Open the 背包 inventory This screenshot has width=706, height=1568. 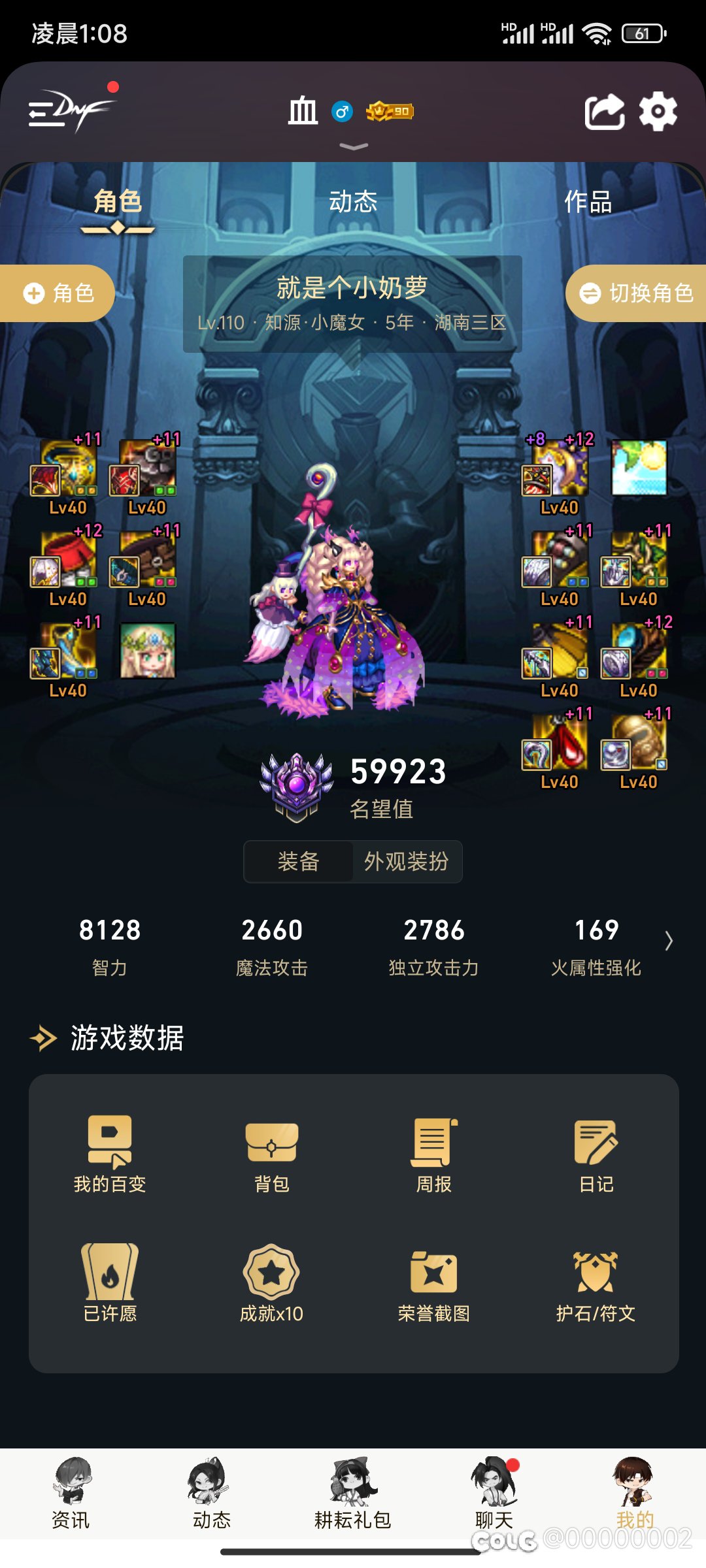click(272, 1153)
